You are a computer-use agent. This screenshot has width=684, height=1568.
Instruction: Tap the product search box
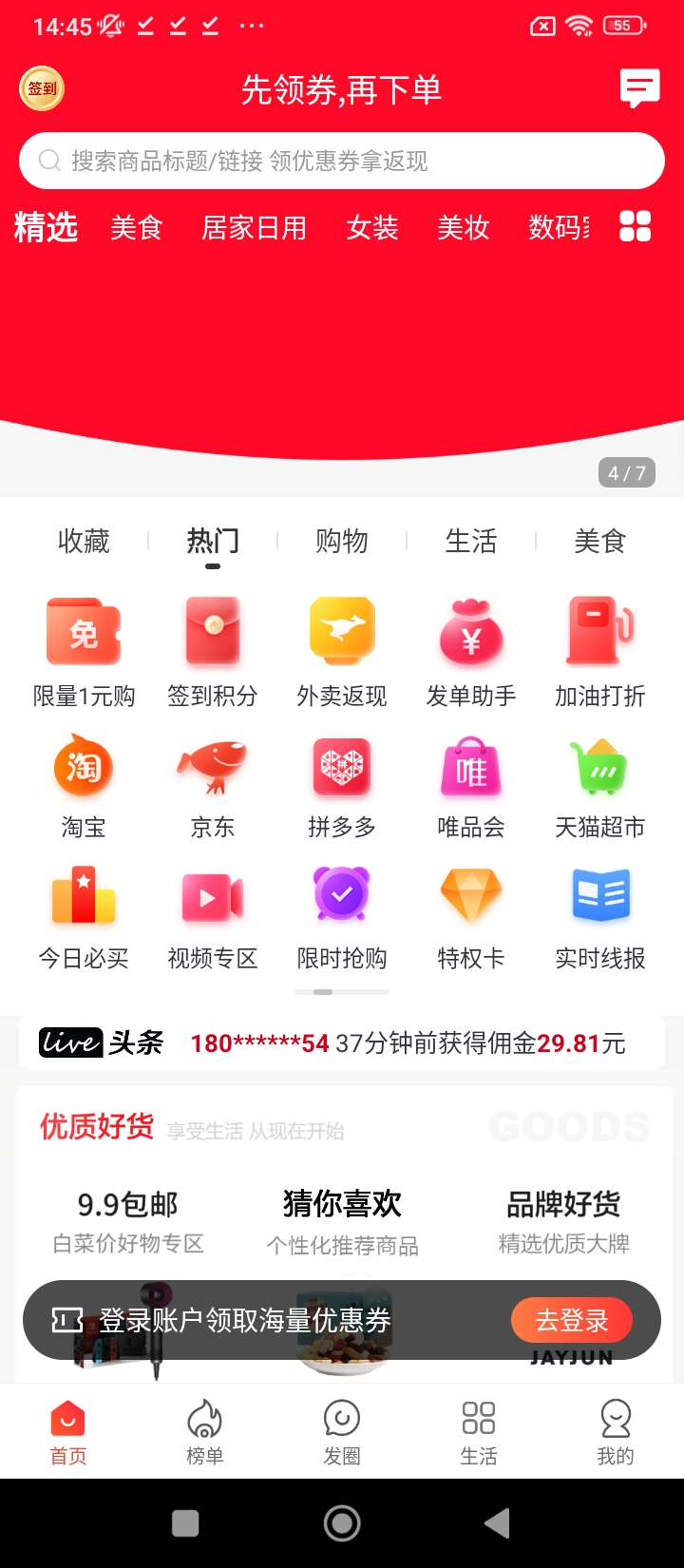(x=342, y=161)
